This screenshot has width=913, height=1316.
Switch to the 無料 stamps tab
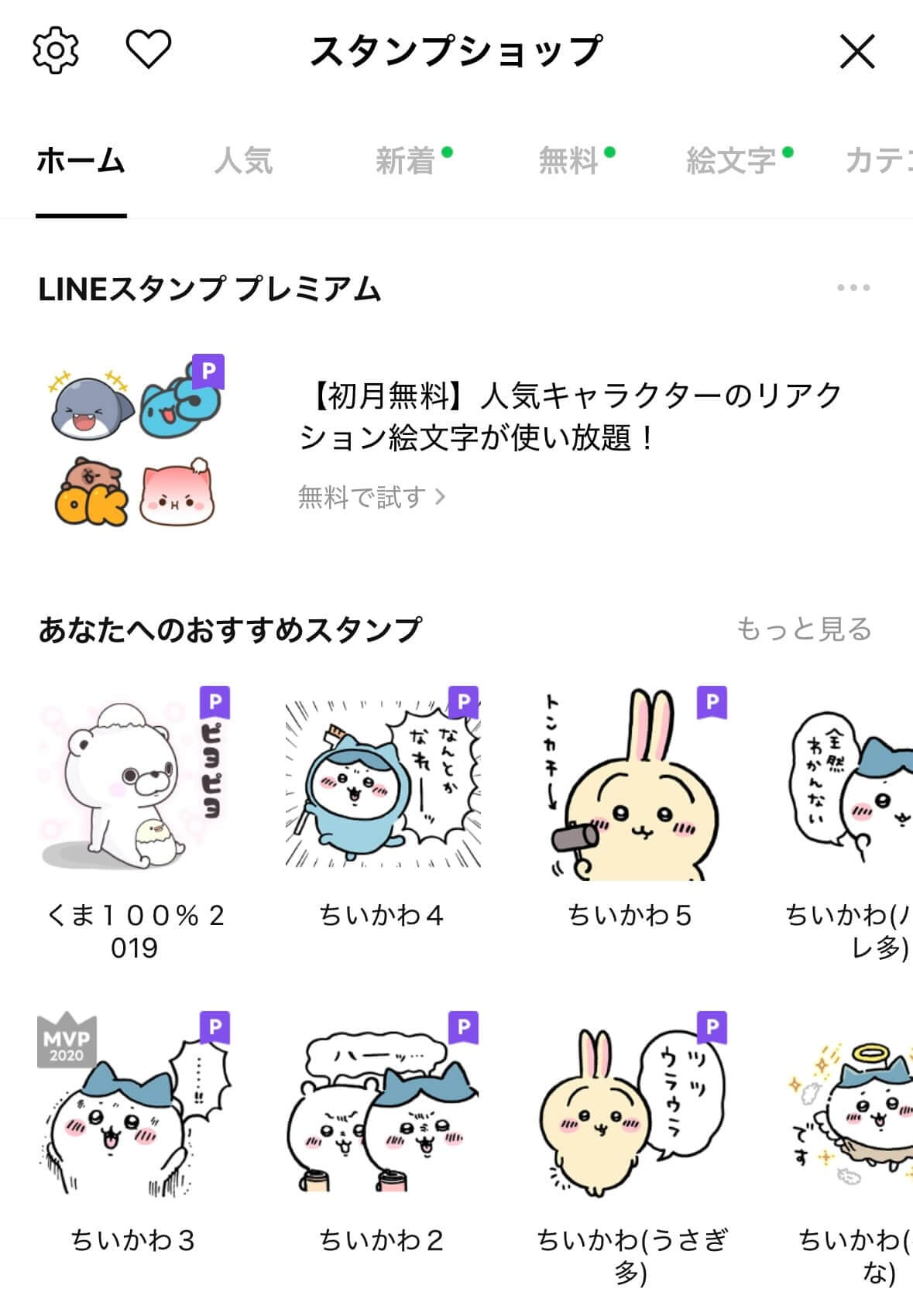tap(570, 159)
